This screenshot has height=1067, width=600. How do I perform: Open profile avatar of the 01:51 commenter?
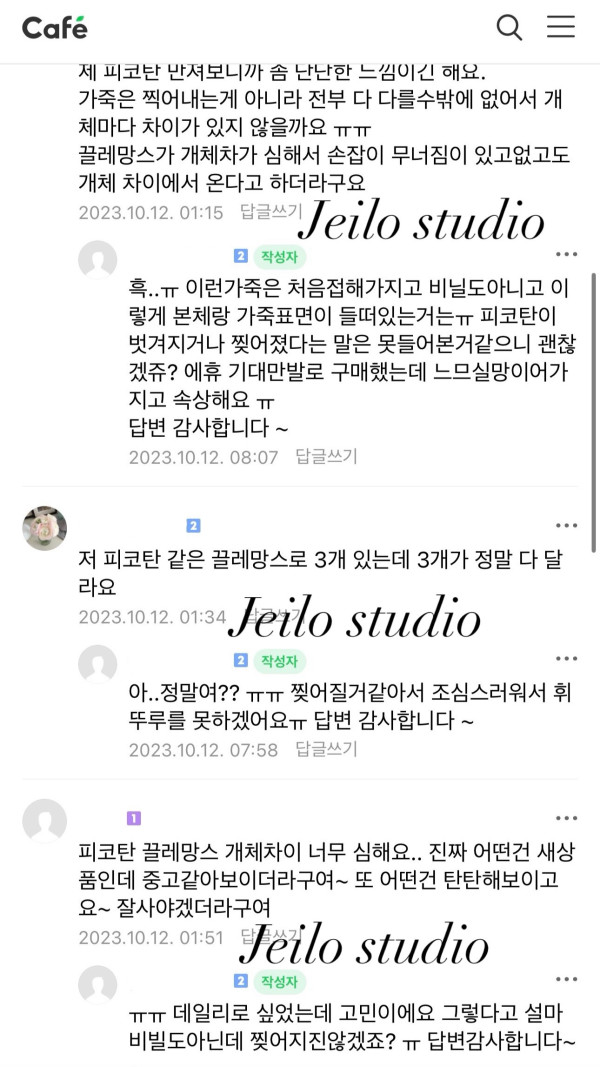click(45, 821)
